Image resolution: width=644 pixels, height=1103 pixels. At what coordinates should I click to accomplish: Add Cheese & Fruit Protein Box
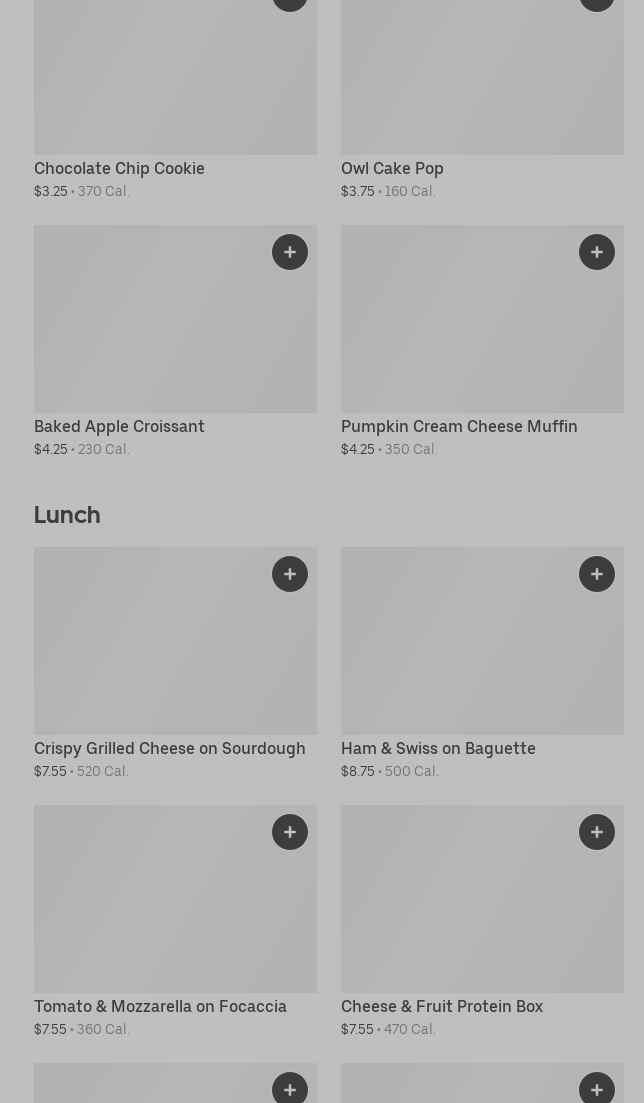pos(597,832)
